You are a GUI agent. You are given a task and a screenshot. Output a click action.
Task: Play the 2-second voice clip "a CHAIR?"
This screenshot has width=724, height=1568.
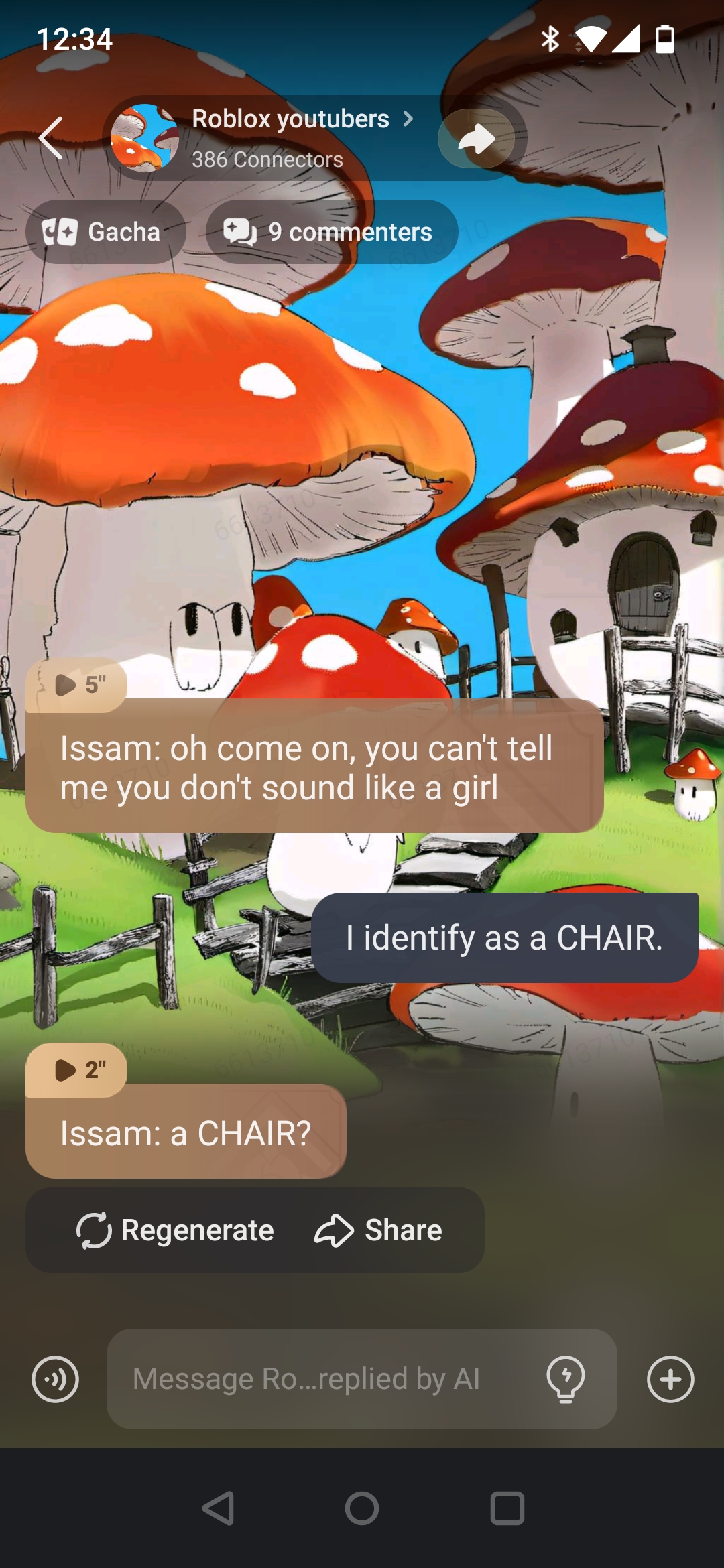click(x=76, y=1070)
